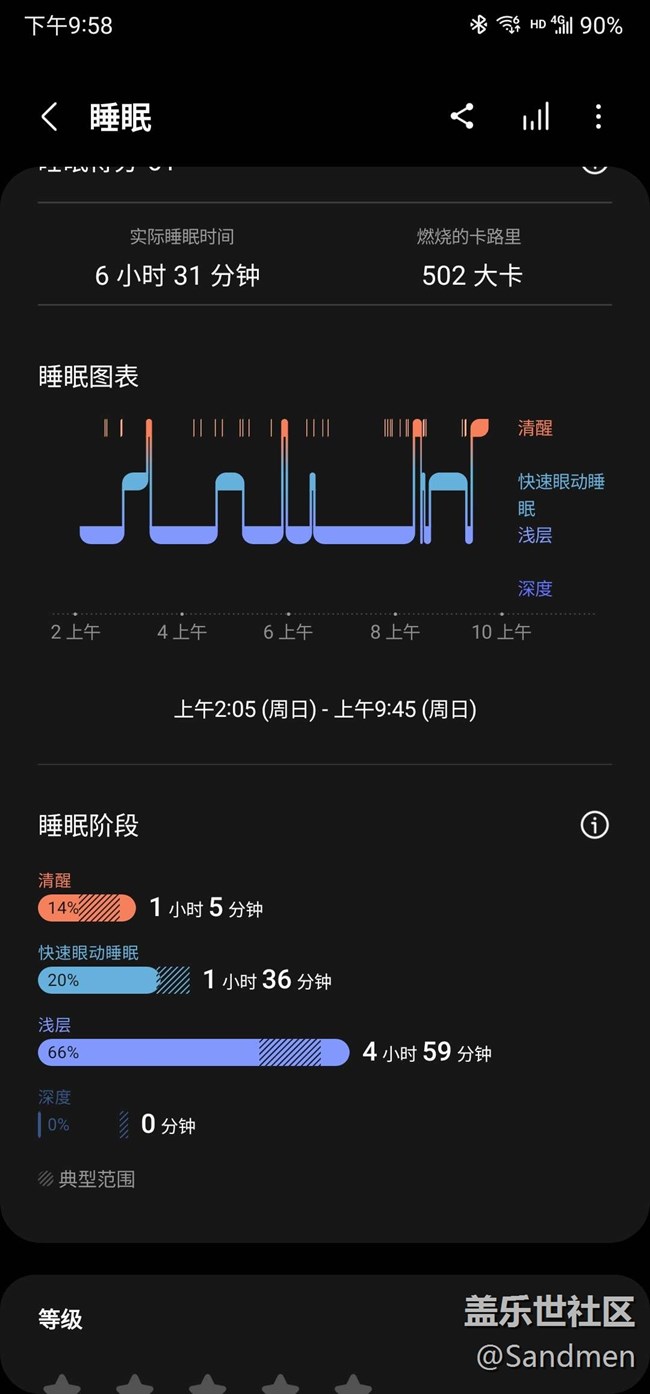The width and height of the screenshot is (650, 1394).
Task: Share this sleep record
Action: coord(462,117)
